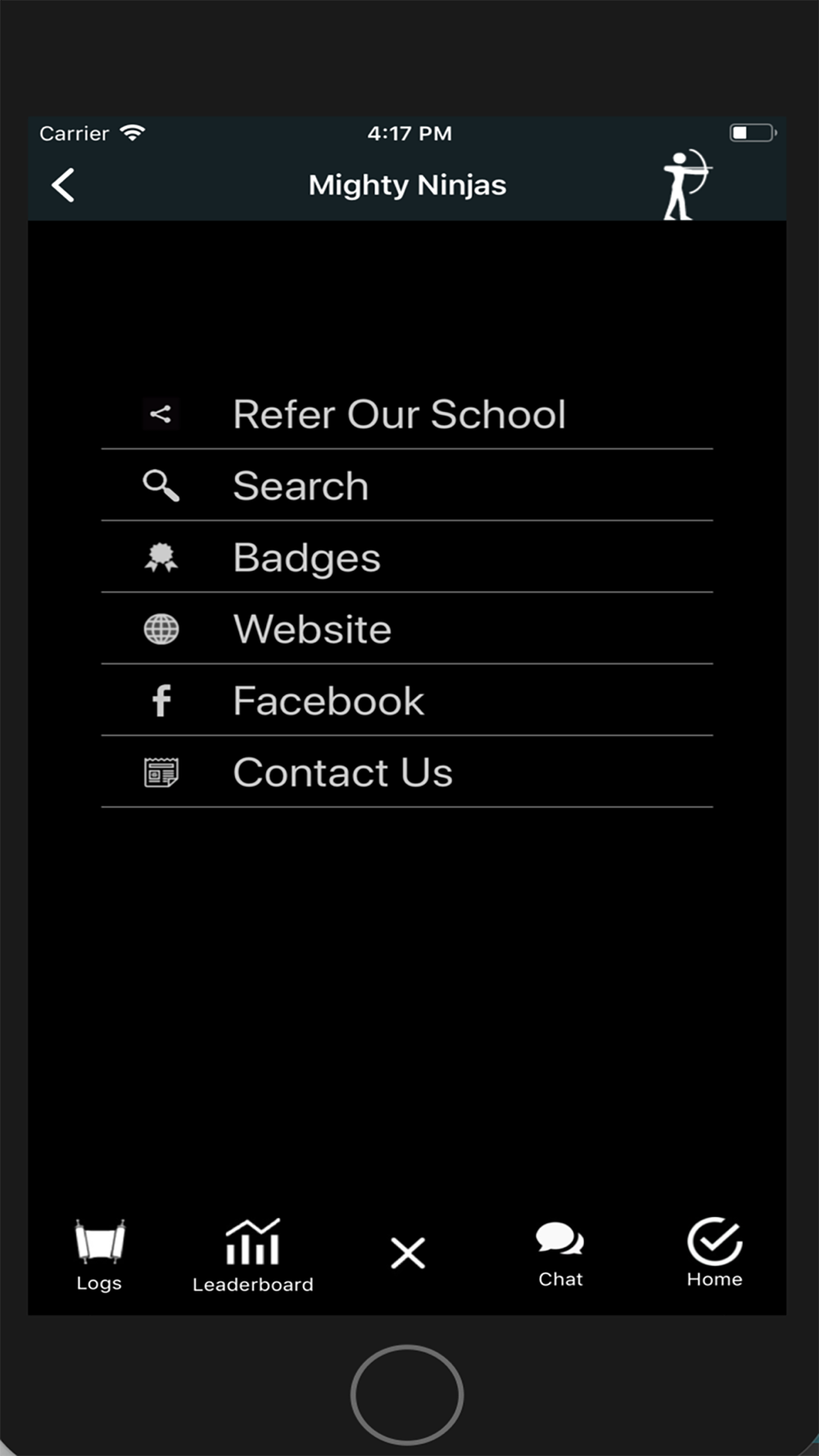
Task: View the Badges page
Action: 407,557
